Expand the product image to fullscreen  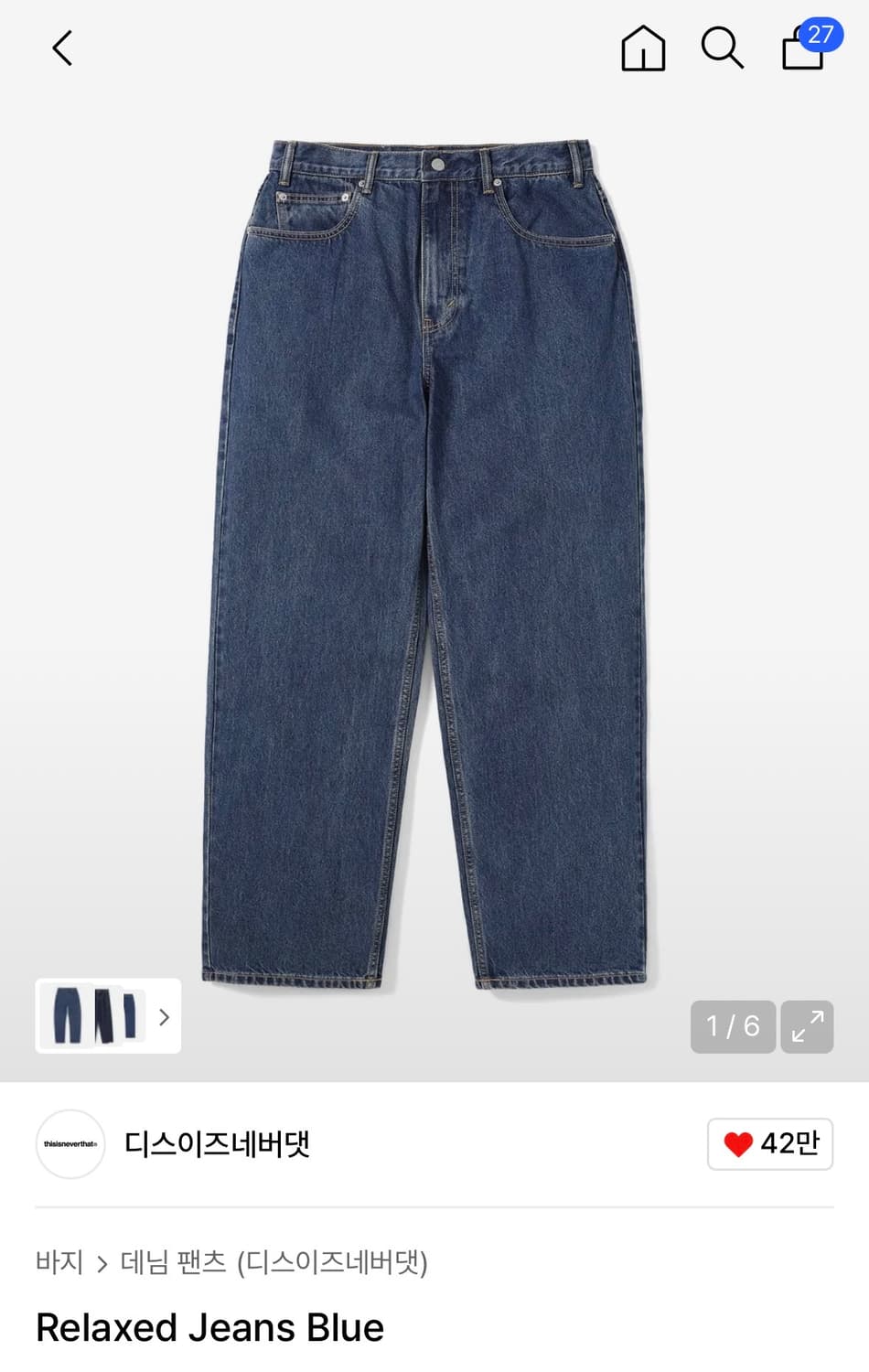click(806, 1026)
